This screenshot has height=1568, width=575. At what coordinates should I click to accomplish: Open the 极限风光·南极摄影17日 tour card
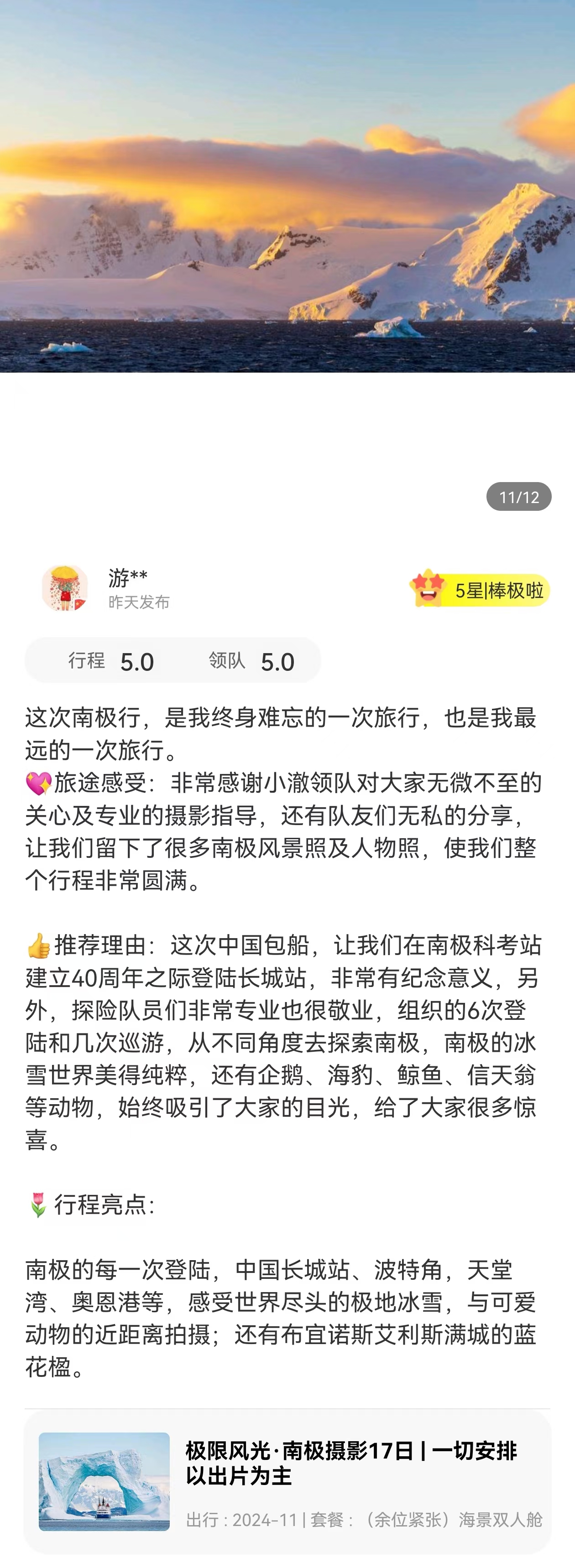(287, 1481)
